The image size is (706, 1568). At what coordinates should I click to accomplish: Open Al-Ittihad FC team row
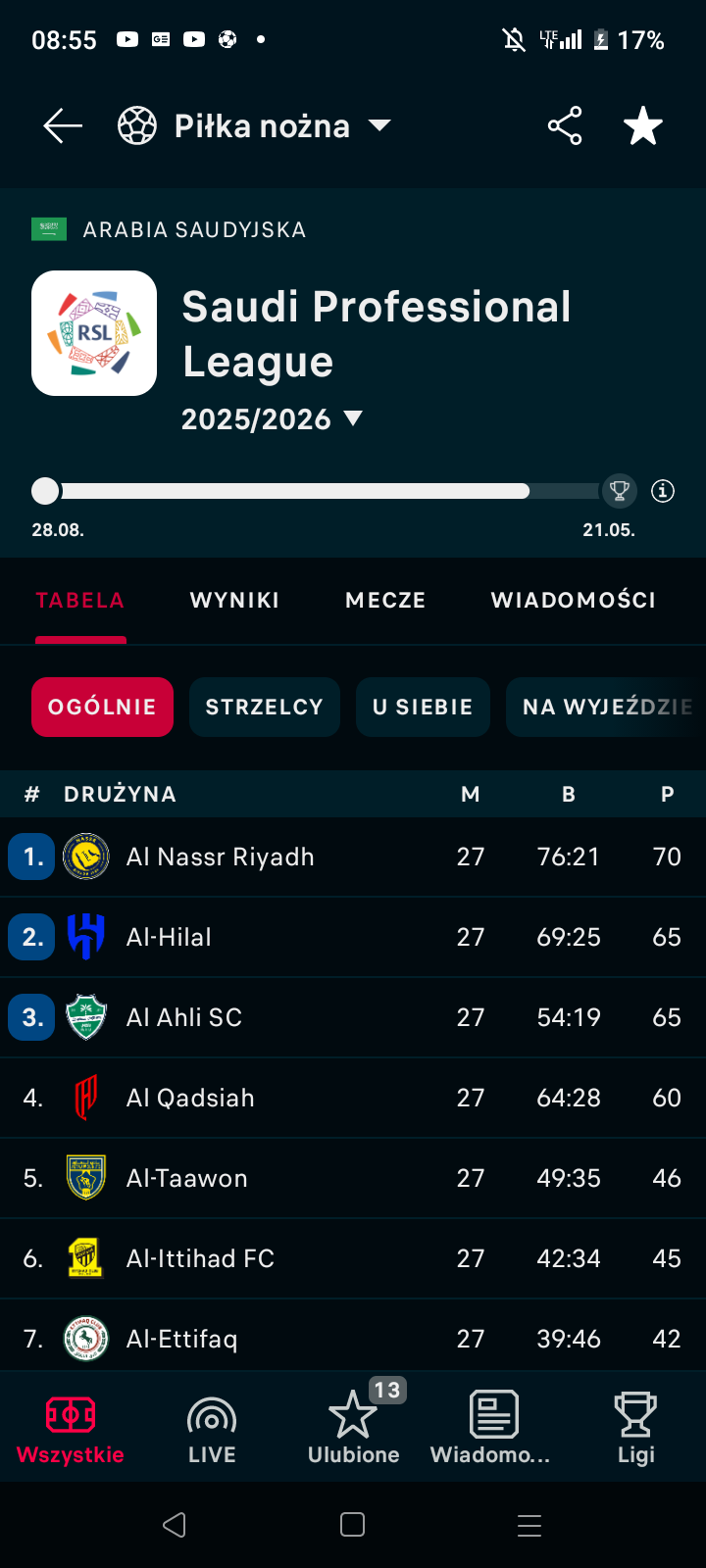[200, 1259]
